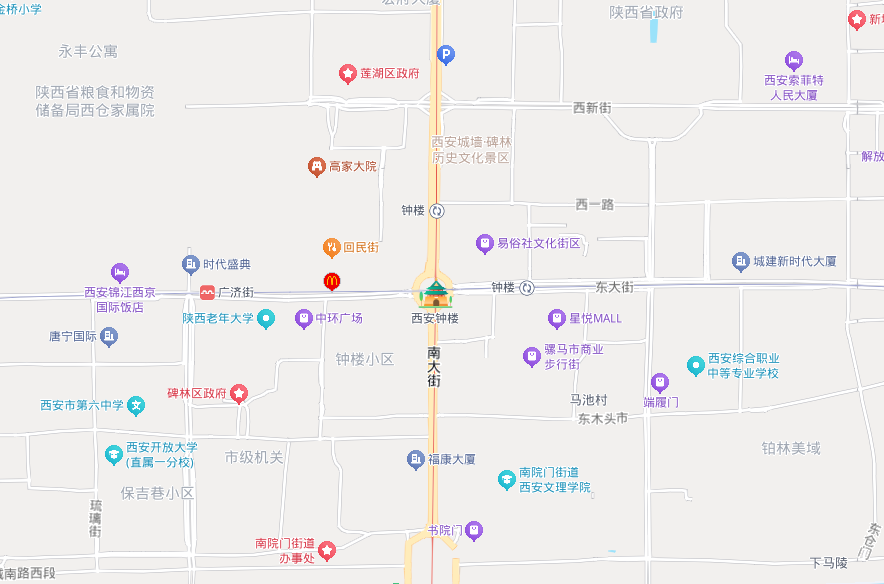
Task: Select the 端履门 shopping marker
Action: pos(659,382)
